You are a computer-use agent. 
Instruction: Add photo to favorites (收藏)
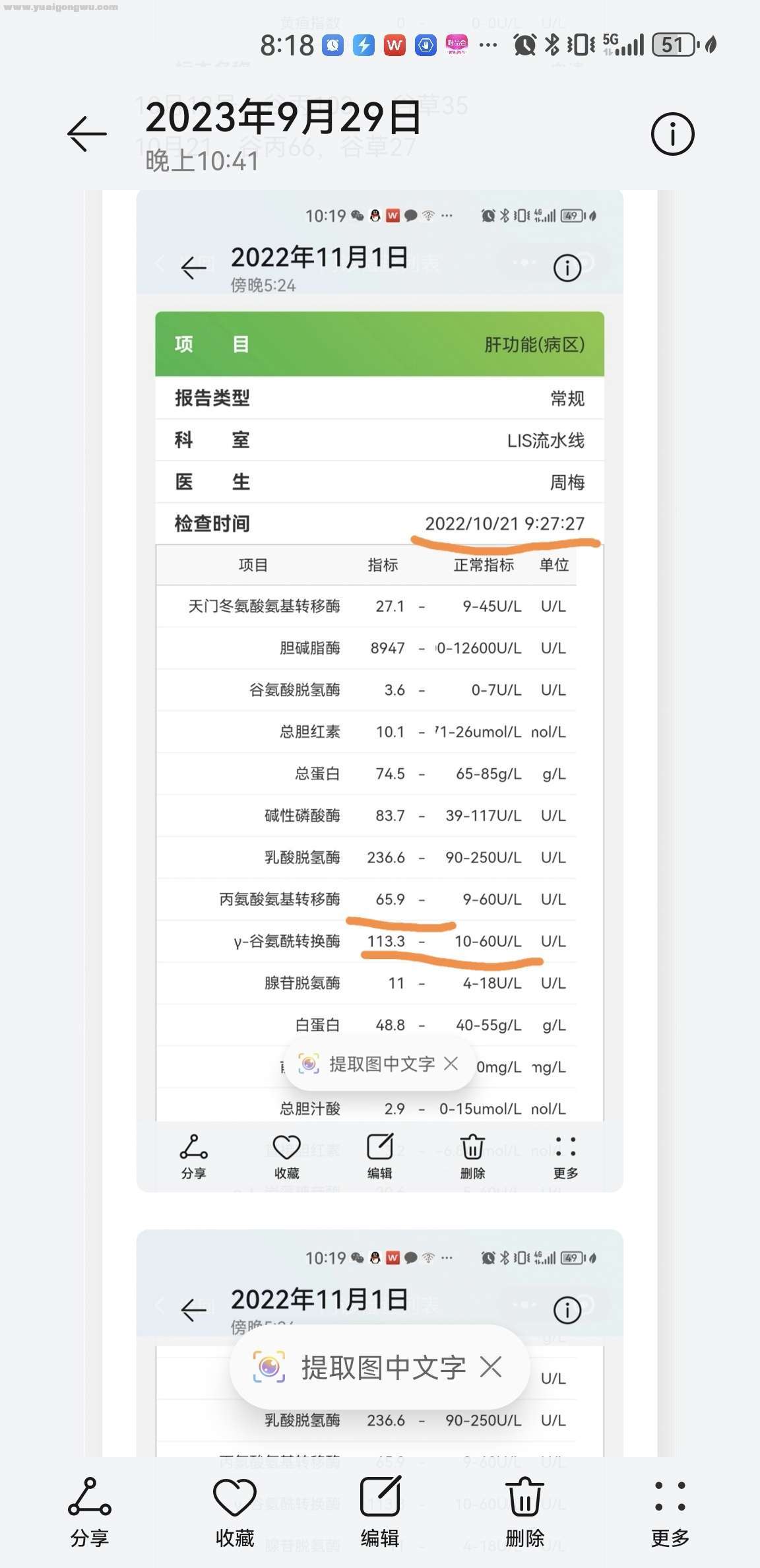(235, 1510)
